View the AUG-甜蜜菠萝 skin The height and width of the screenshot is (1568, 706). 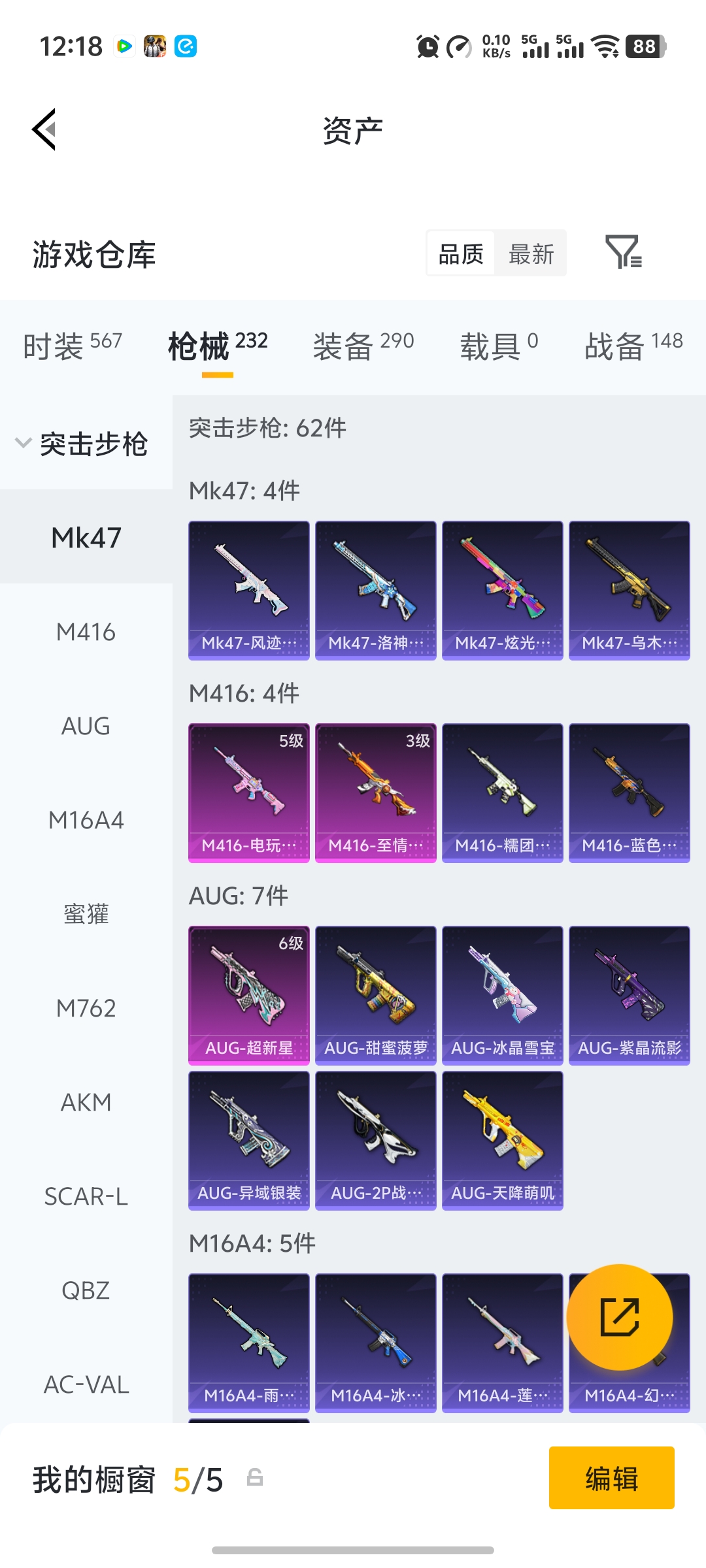pos(375,995)
